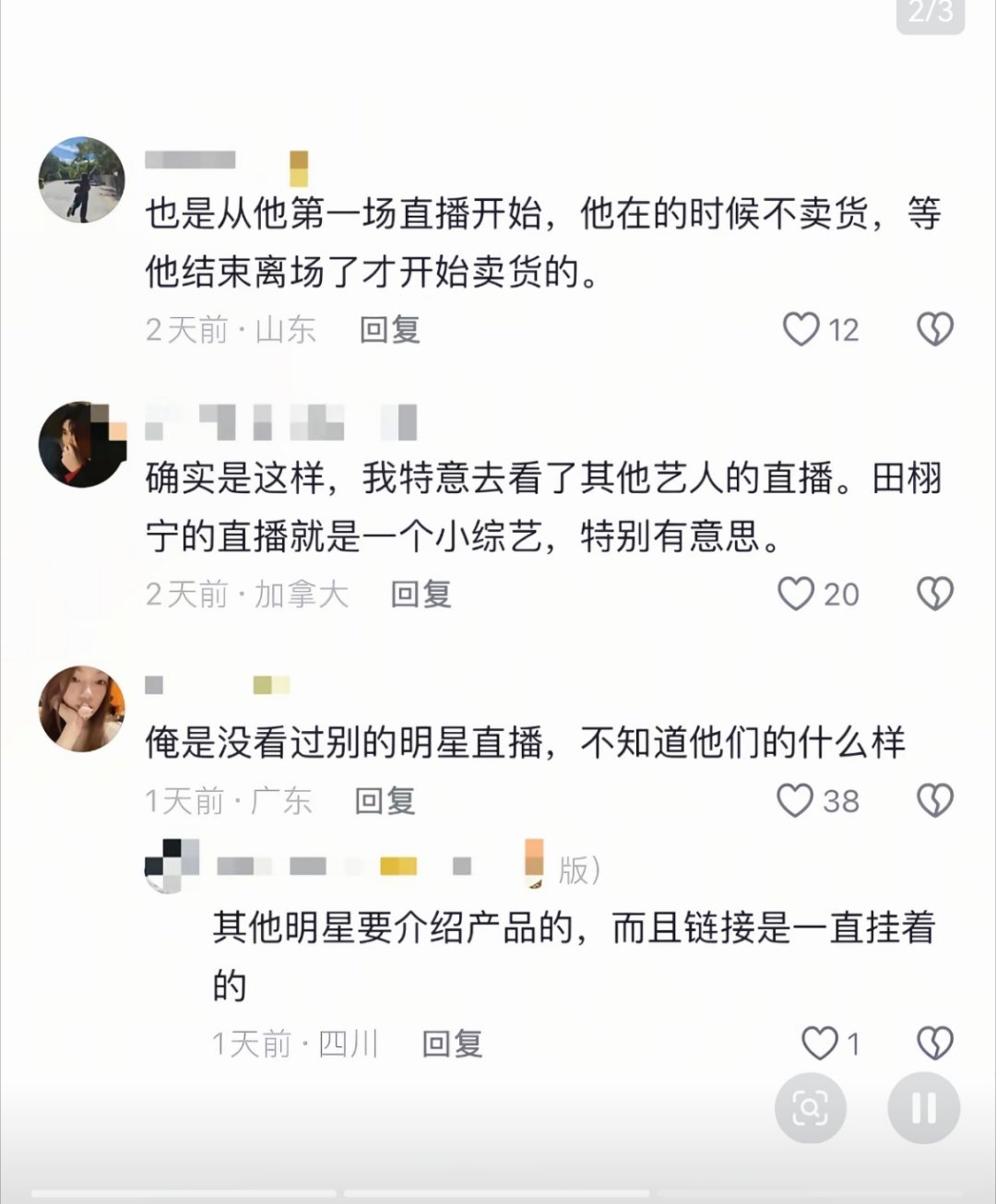
Task: Like the comment with 12 likes
Action: (x=802, y=329)
